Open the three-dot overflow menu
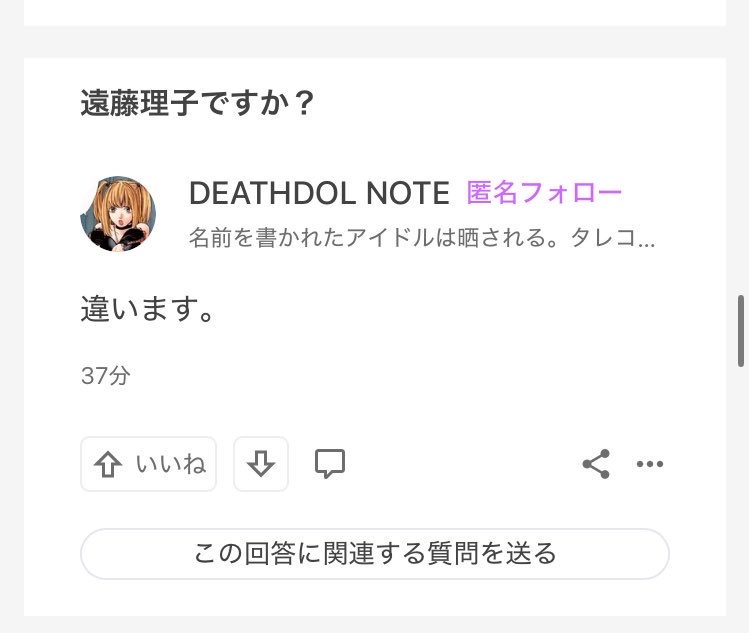 (x=650, y=464)
